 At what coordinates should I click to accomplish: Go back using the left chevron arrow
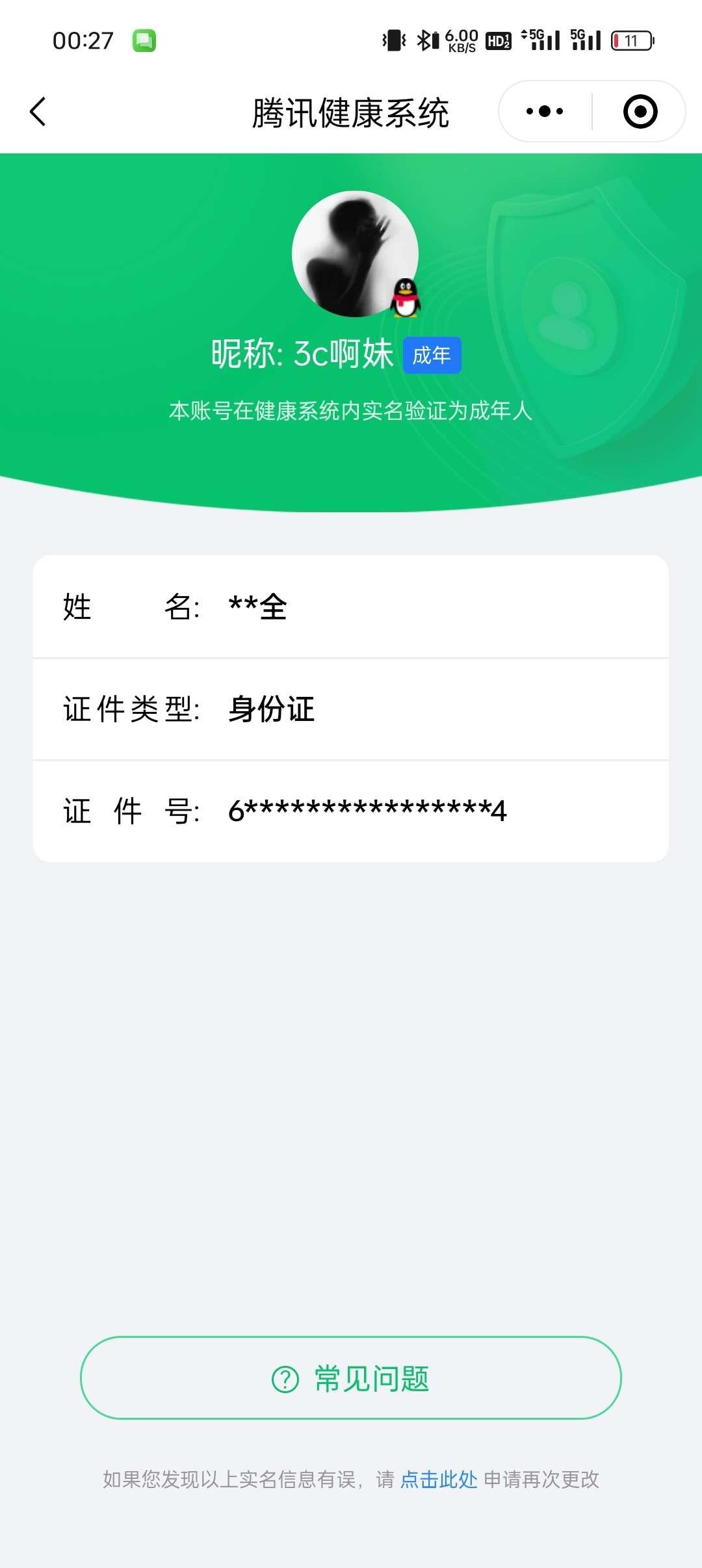click(x=37, y=111)
